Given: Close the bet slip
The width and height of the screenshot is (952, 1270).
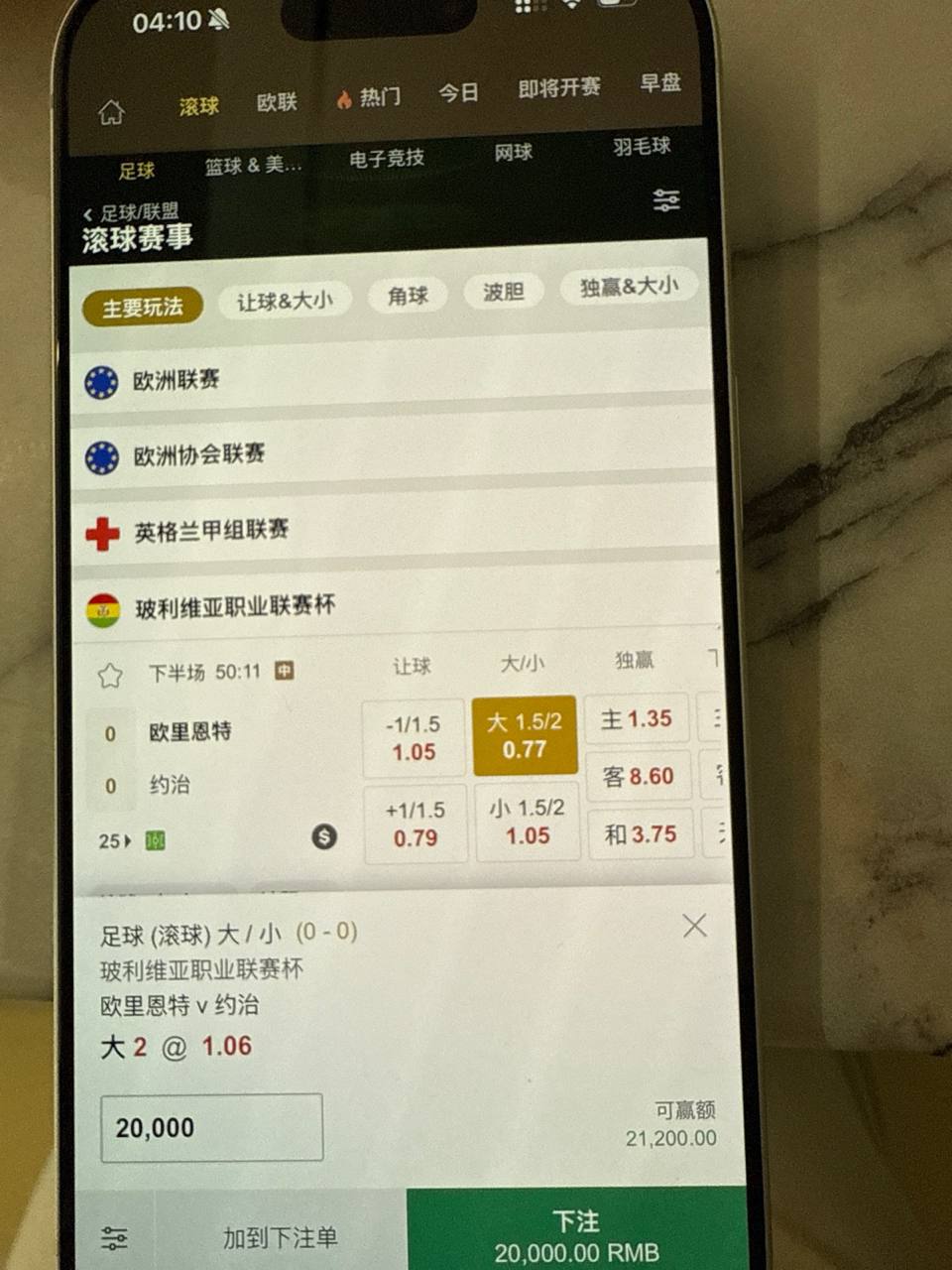Looking at the screenshot, I should 694,926.
